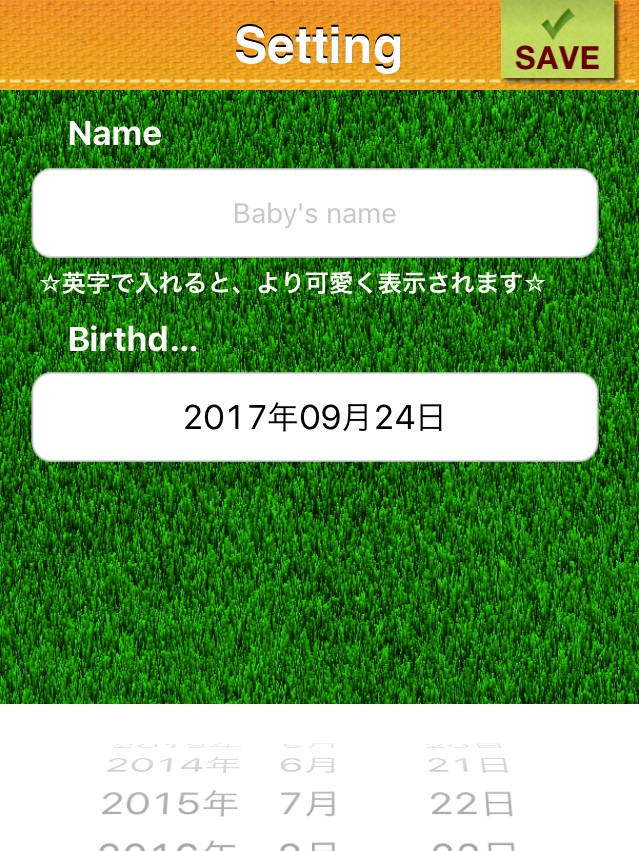
Task: Open the birthday date field
Action: [315, 418]
